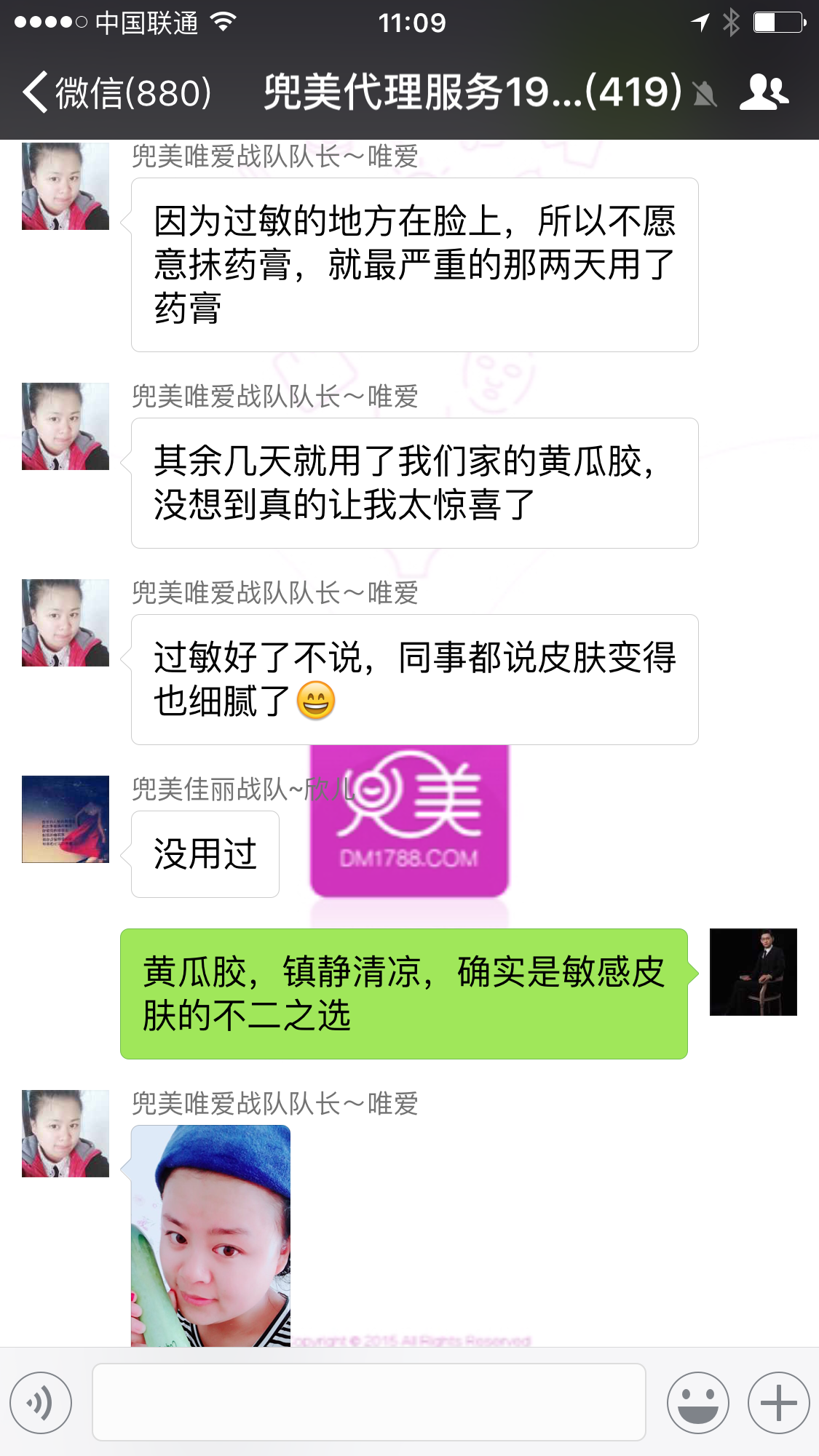Open the emoji sticker panel

point(697,1402)
